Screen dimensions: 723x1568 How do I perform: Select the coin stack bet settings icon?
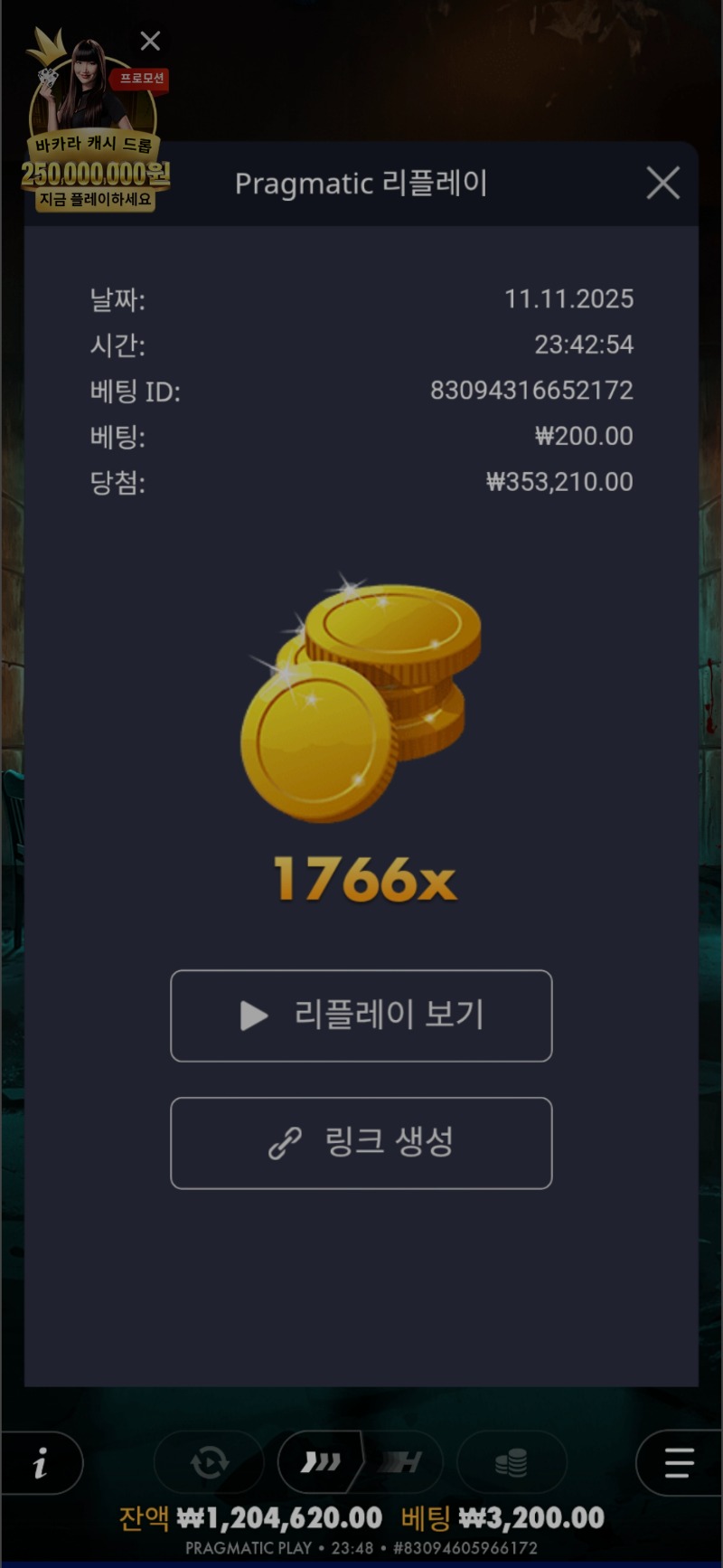click(x=511, y=1463)
